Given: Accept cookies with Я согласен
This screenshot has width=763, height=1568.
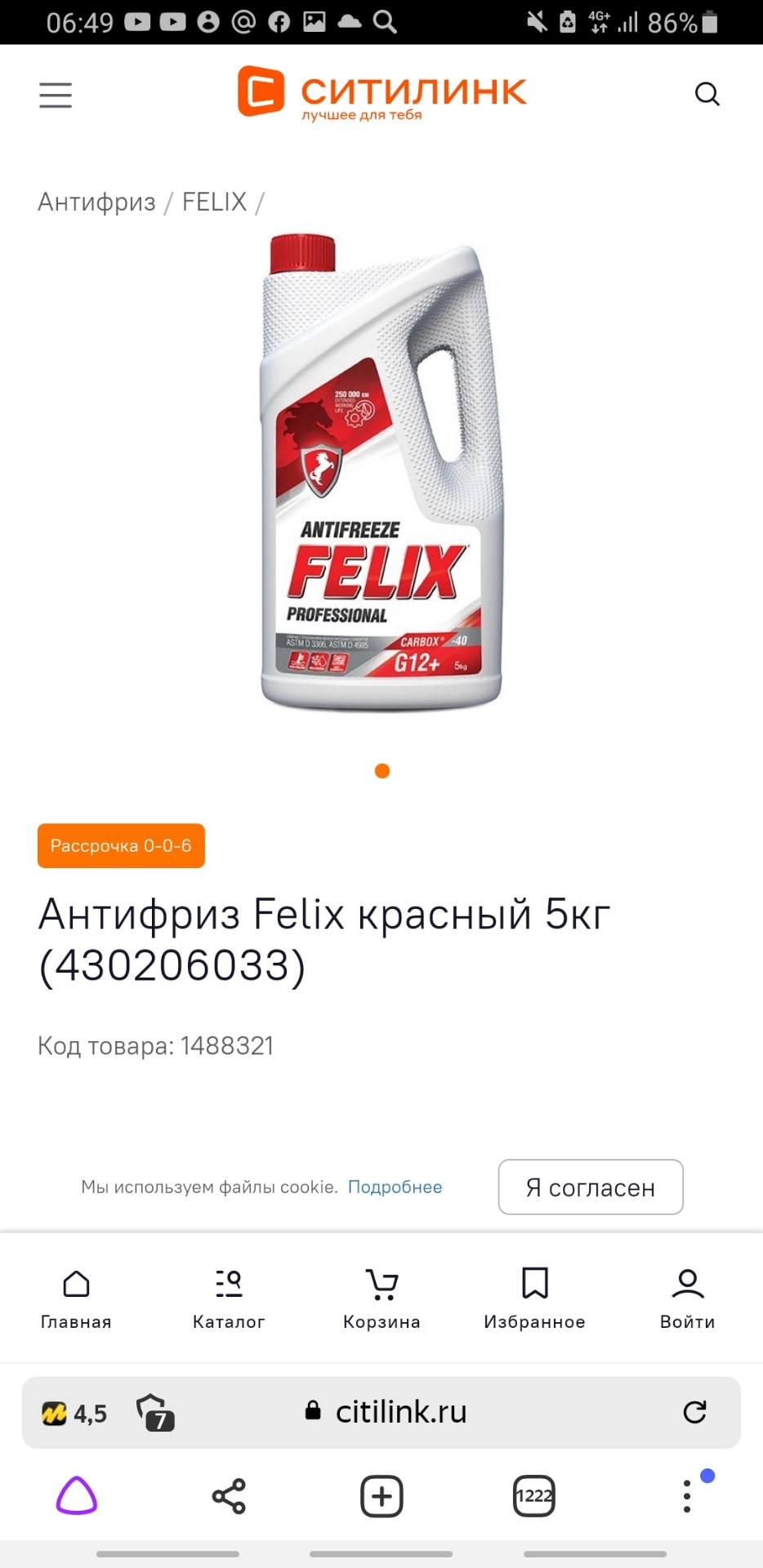Looking at the screenshot, I should click(590, 1187).
